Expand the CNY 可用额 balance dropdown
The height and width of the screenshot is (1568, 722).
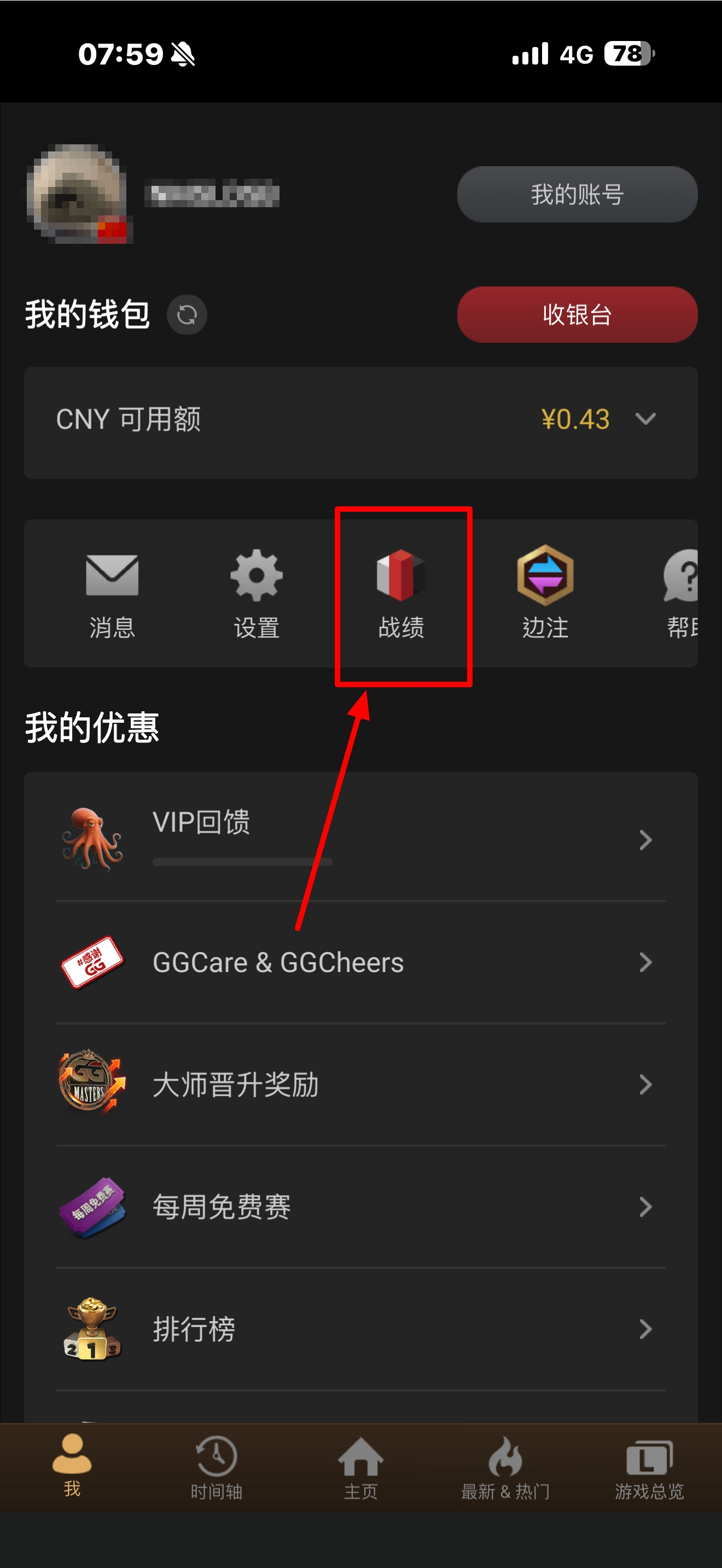645,419
